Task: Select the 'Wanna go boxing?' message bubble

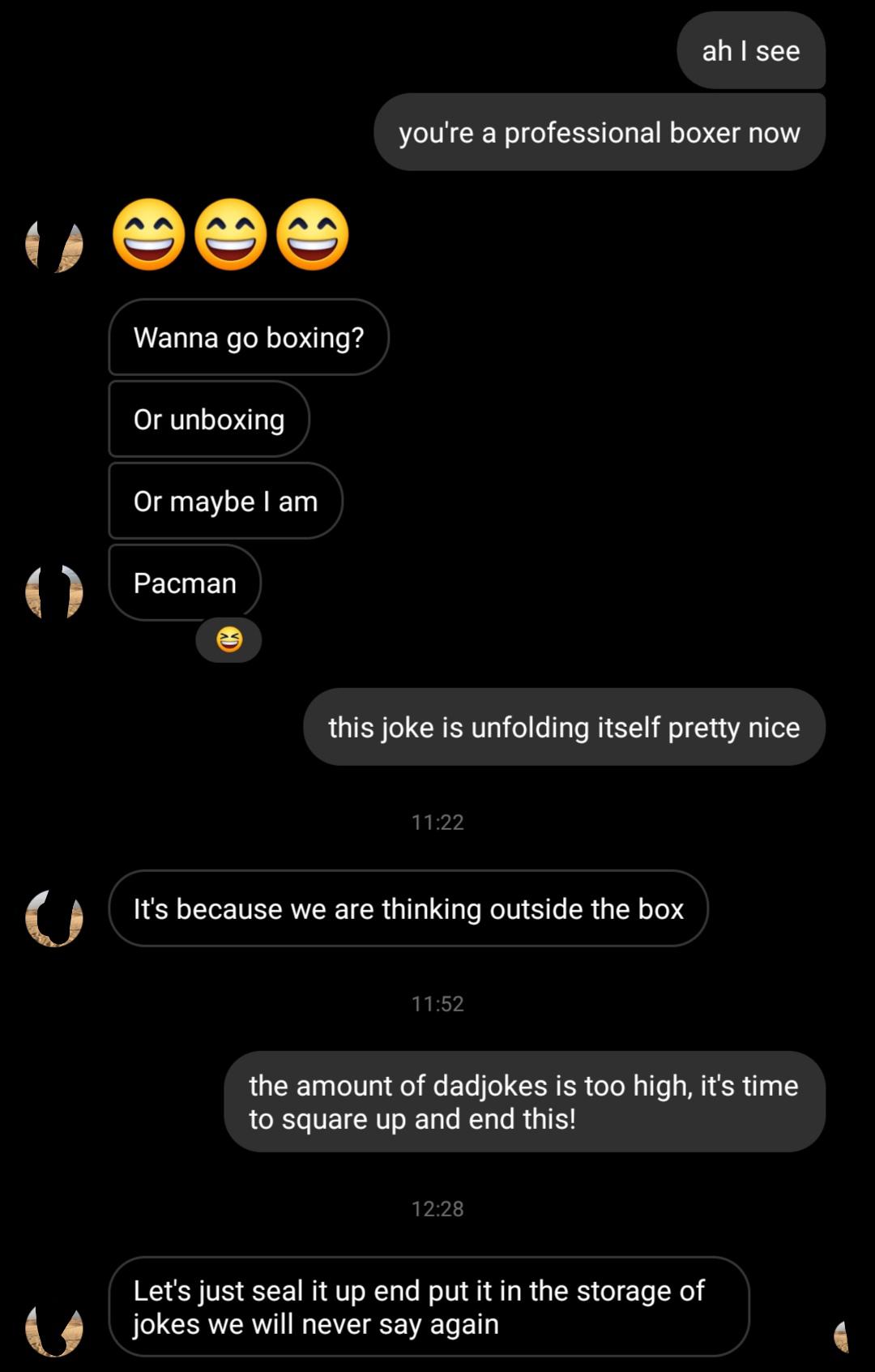Action: tap(247, 338)
